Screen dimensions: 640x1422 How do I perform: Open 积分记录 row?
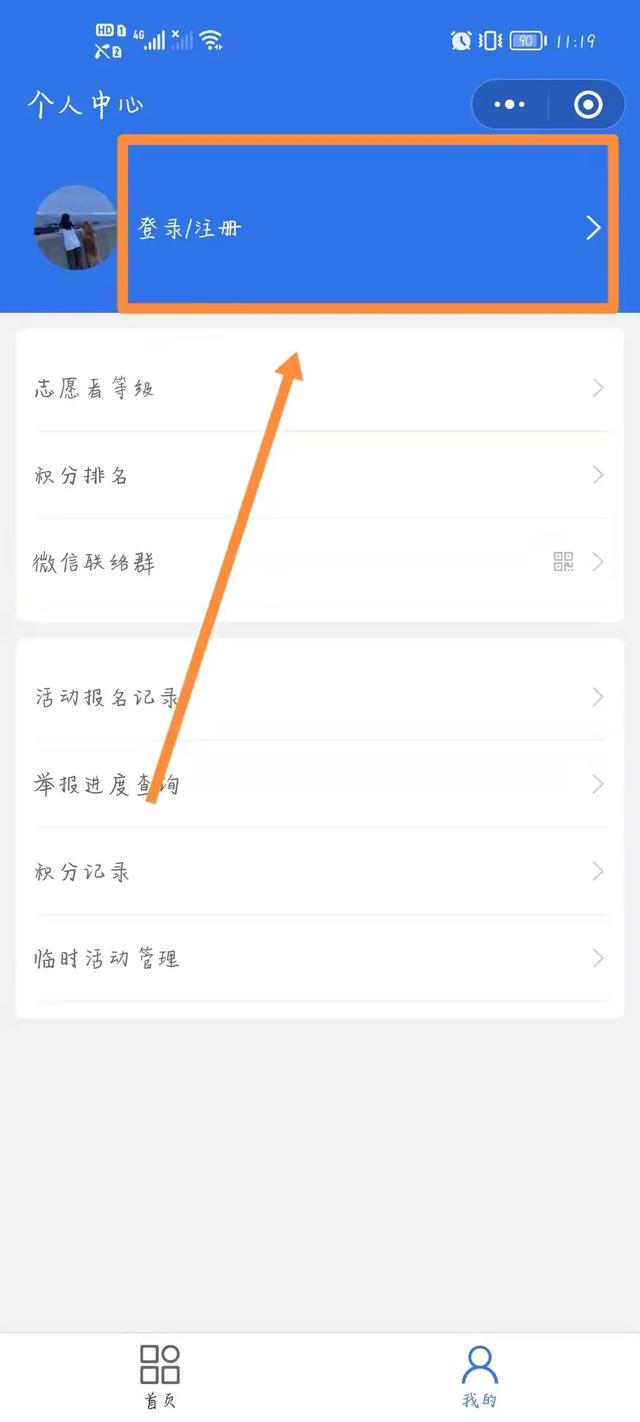click(318, 871)
